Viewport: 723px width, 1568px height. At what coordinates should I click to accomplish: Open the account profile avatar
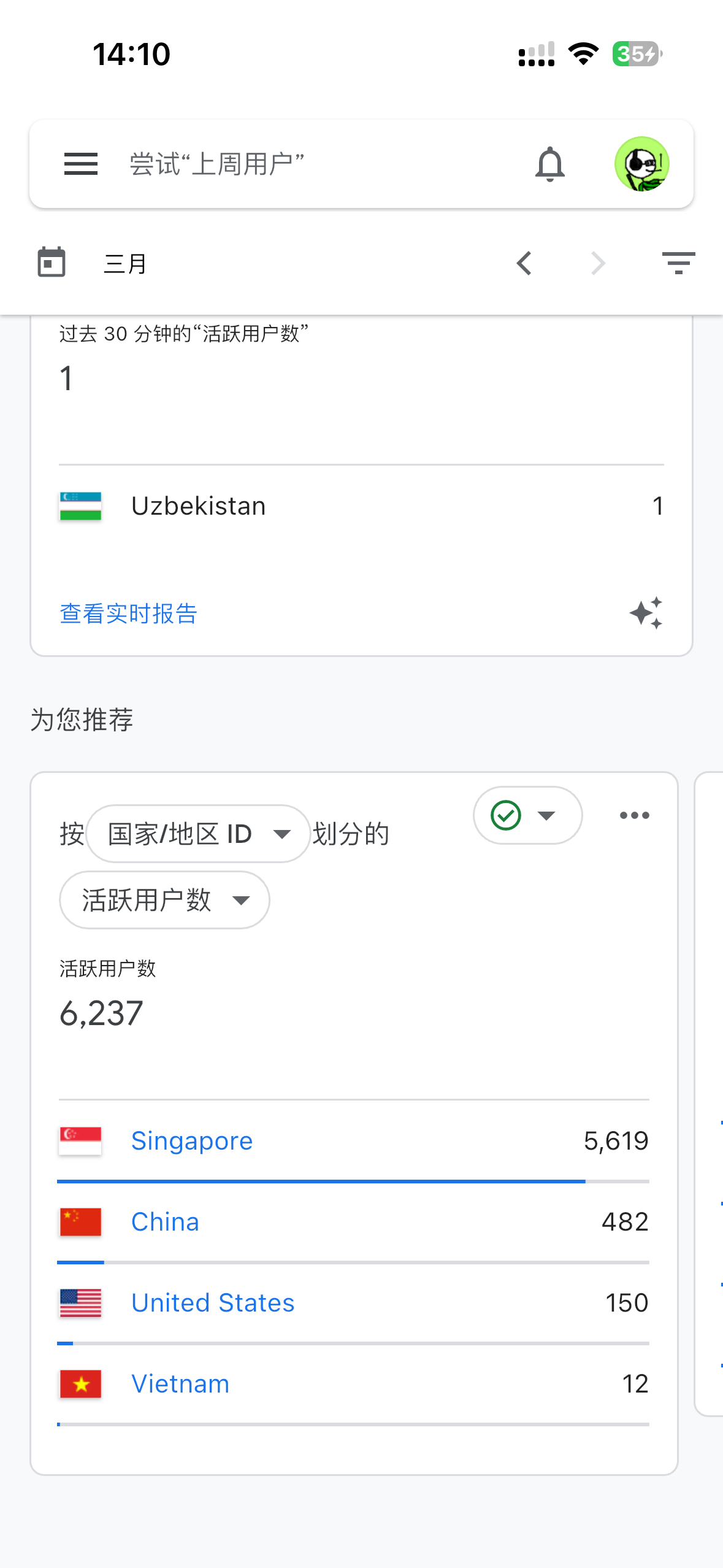[641, 164]
